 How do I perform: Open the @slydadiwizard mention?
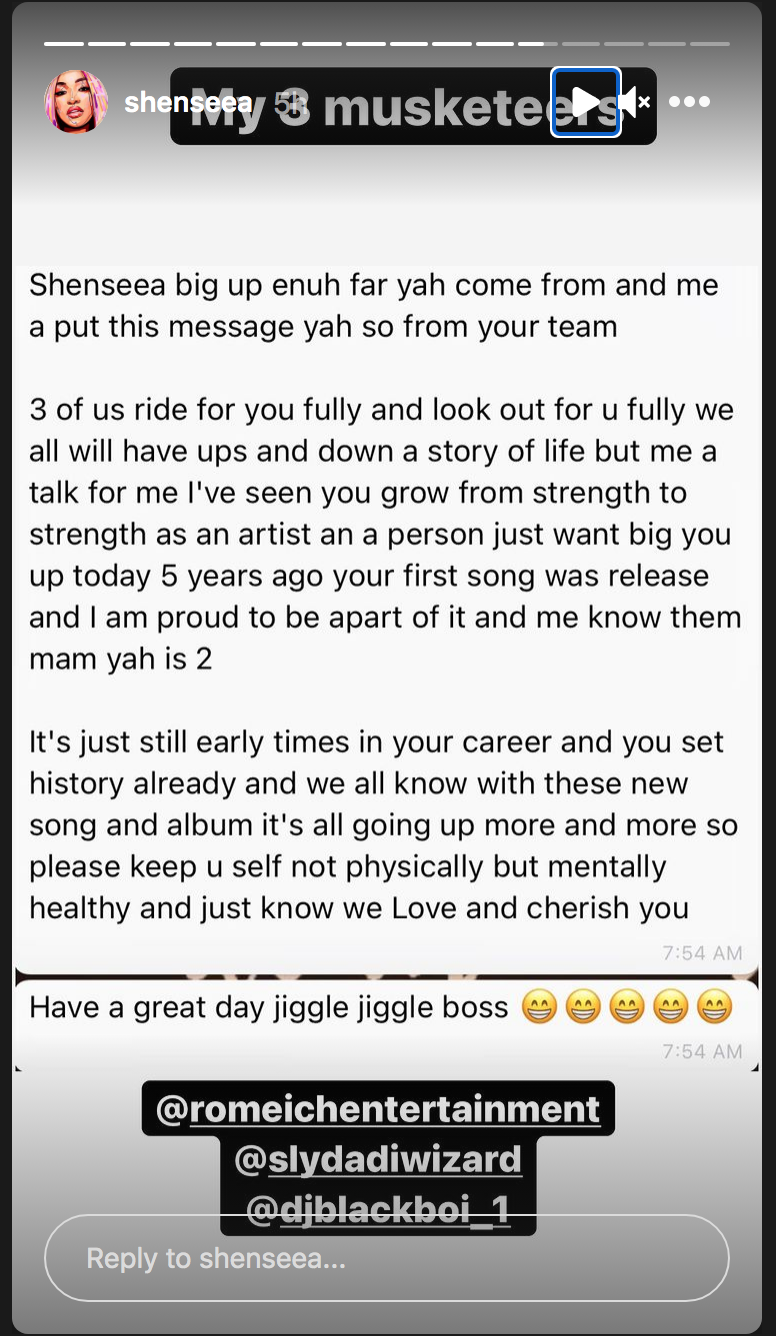pyautogui.click(x=378, y=1159)
